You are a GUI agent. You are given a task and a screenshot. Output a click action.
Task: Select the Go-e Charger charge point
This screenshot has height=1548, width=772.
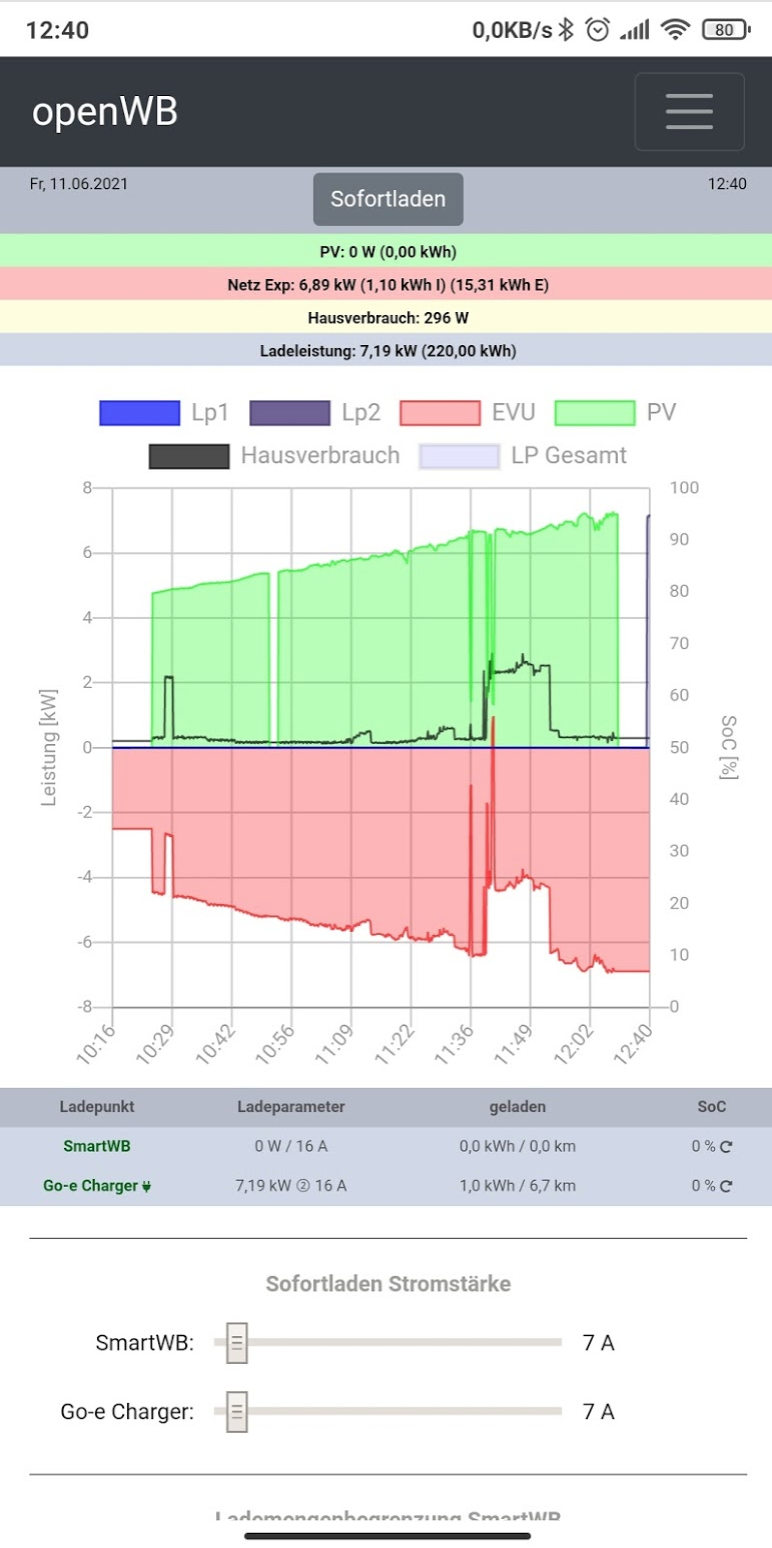[97, 1186]
